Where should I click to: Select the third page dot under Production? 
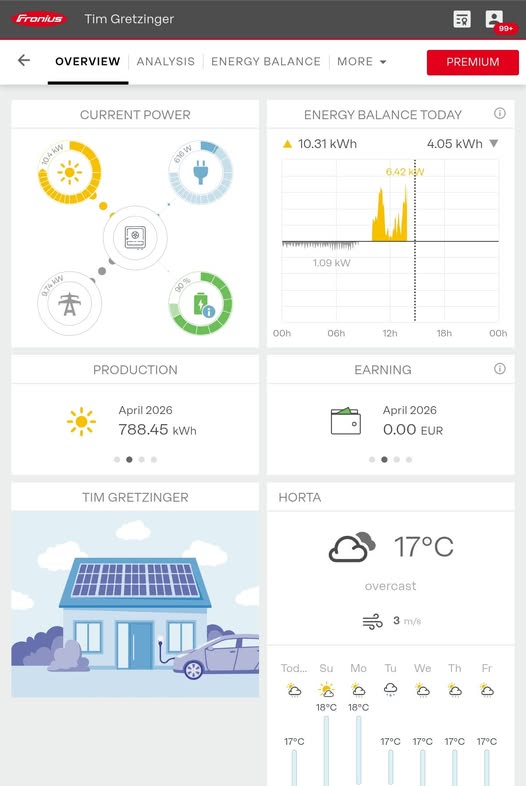pos(141,459)
